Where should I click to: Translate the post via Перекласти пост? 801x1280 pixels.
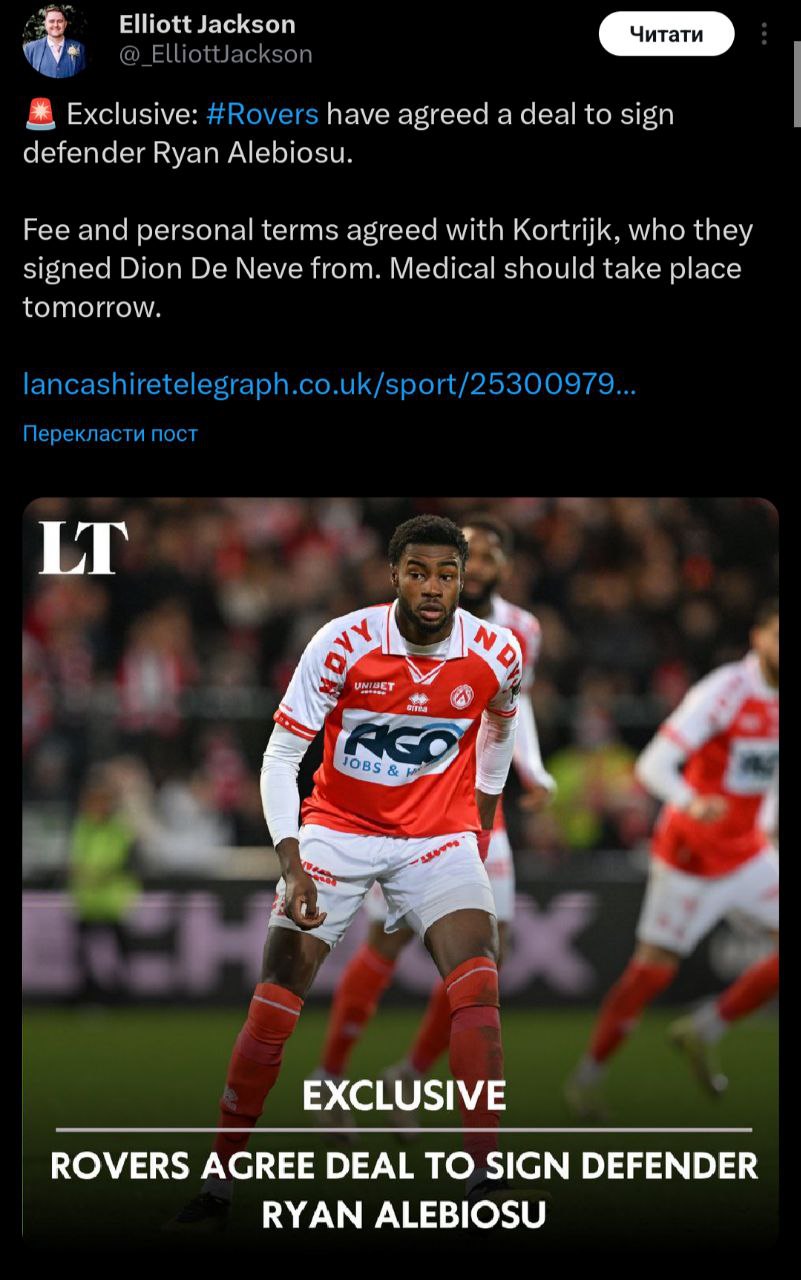click(110, 433)
